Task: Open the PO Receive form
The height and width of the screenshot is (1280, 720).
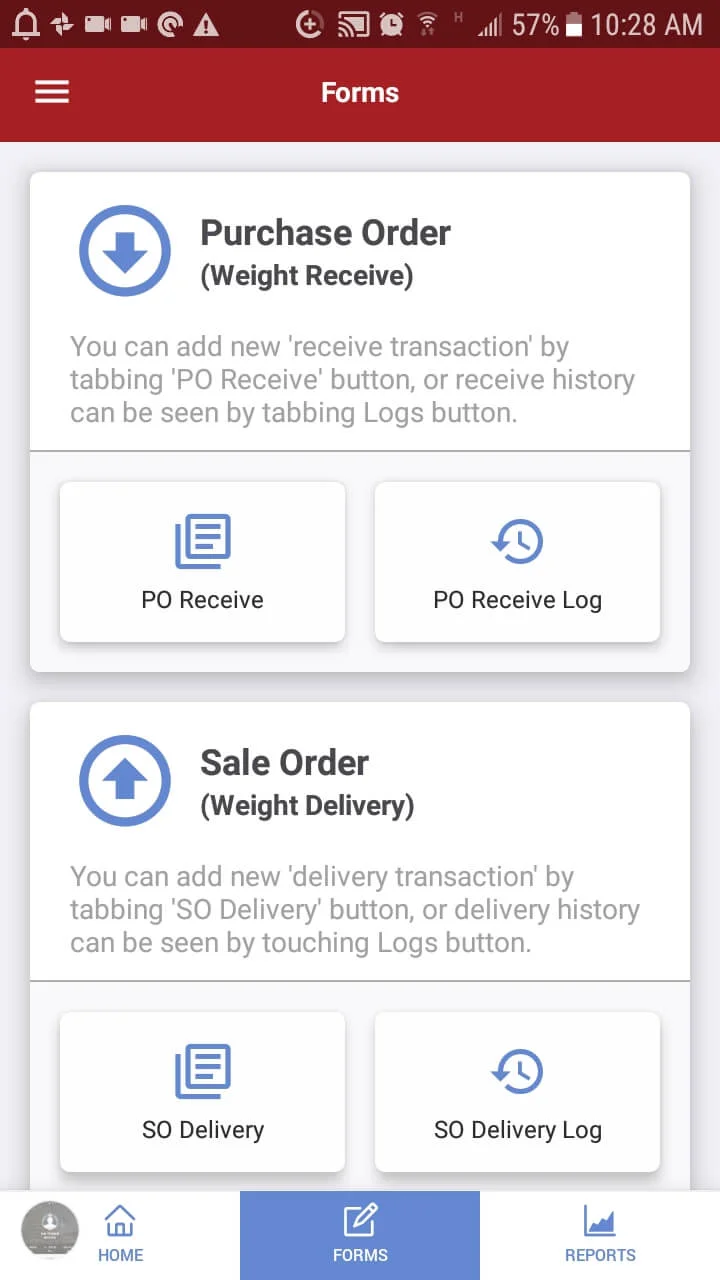Action: click(202, 562)
